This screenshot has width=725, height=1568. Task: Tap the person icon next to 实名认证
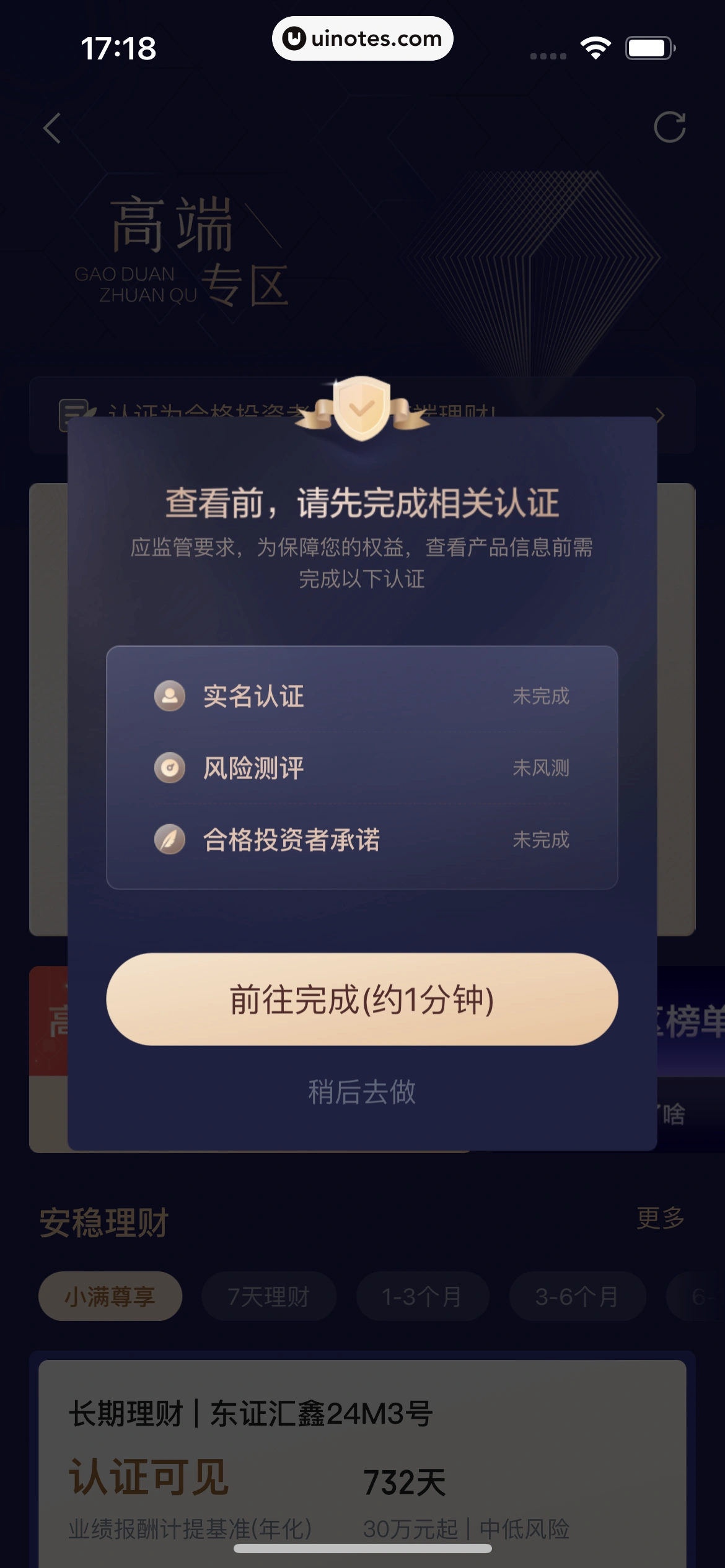[169, 696]
